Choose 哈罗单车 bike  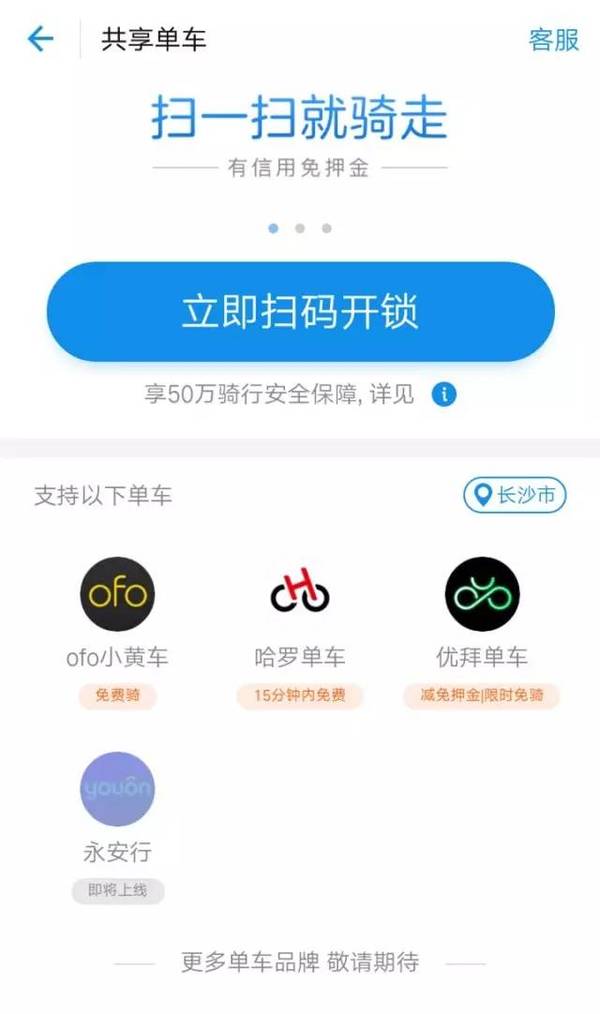(x=300, y=595)
